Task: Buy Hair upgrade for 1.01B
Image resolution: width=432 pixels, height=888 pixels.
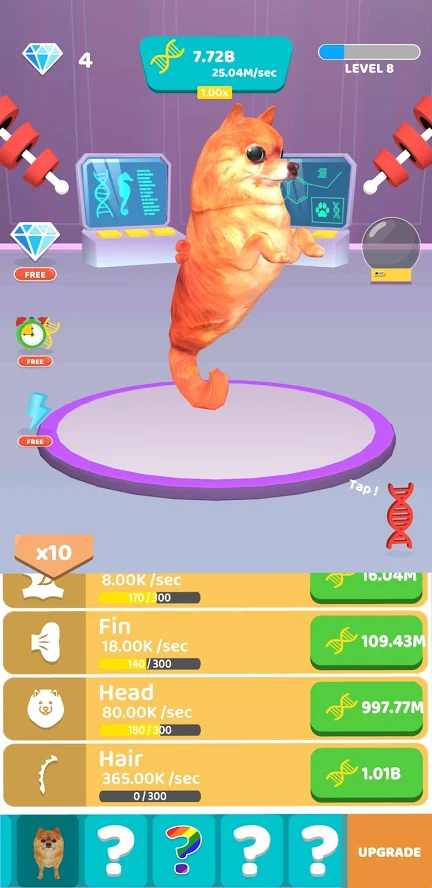Action: [x=366, y=774]
